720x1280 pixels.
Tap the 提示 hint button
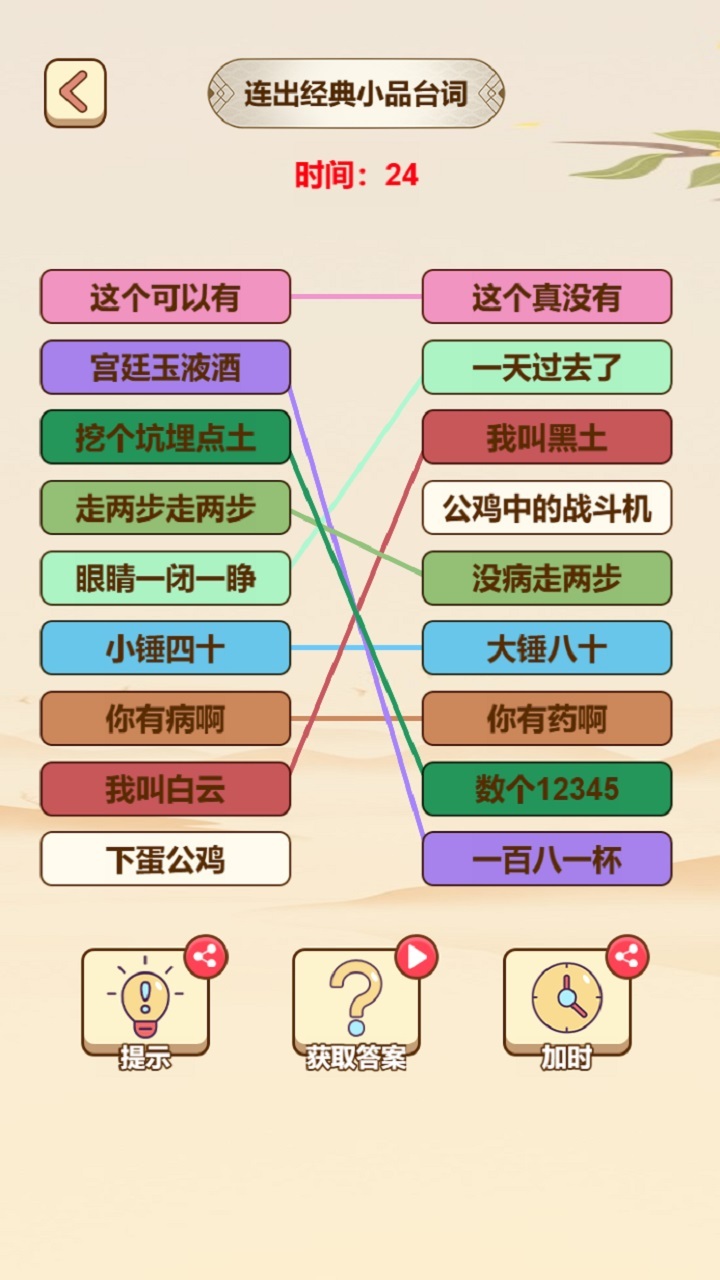[145, 1004]
